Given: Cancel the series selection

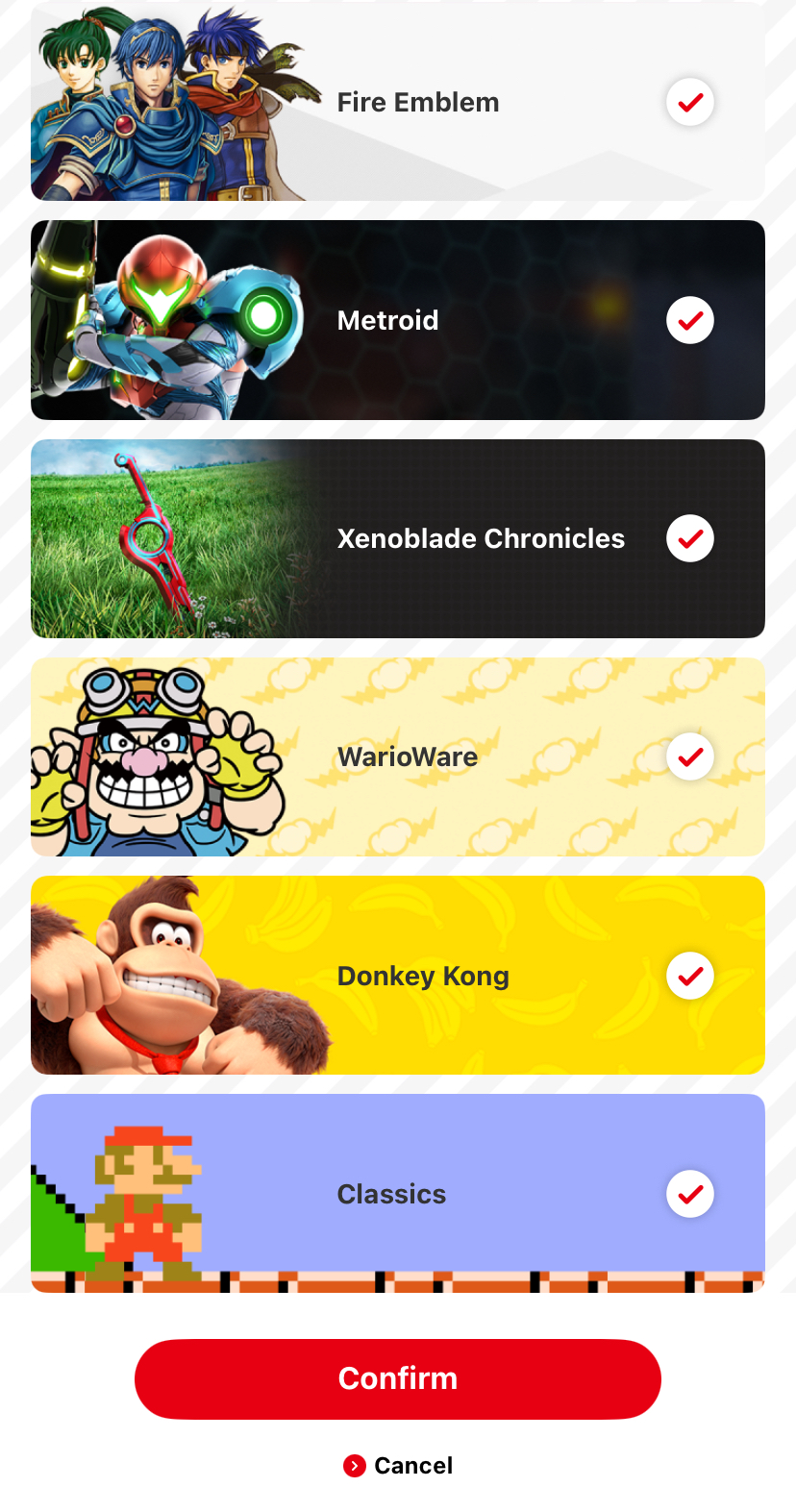Looking at the screenshot, I should [398, 1465].
